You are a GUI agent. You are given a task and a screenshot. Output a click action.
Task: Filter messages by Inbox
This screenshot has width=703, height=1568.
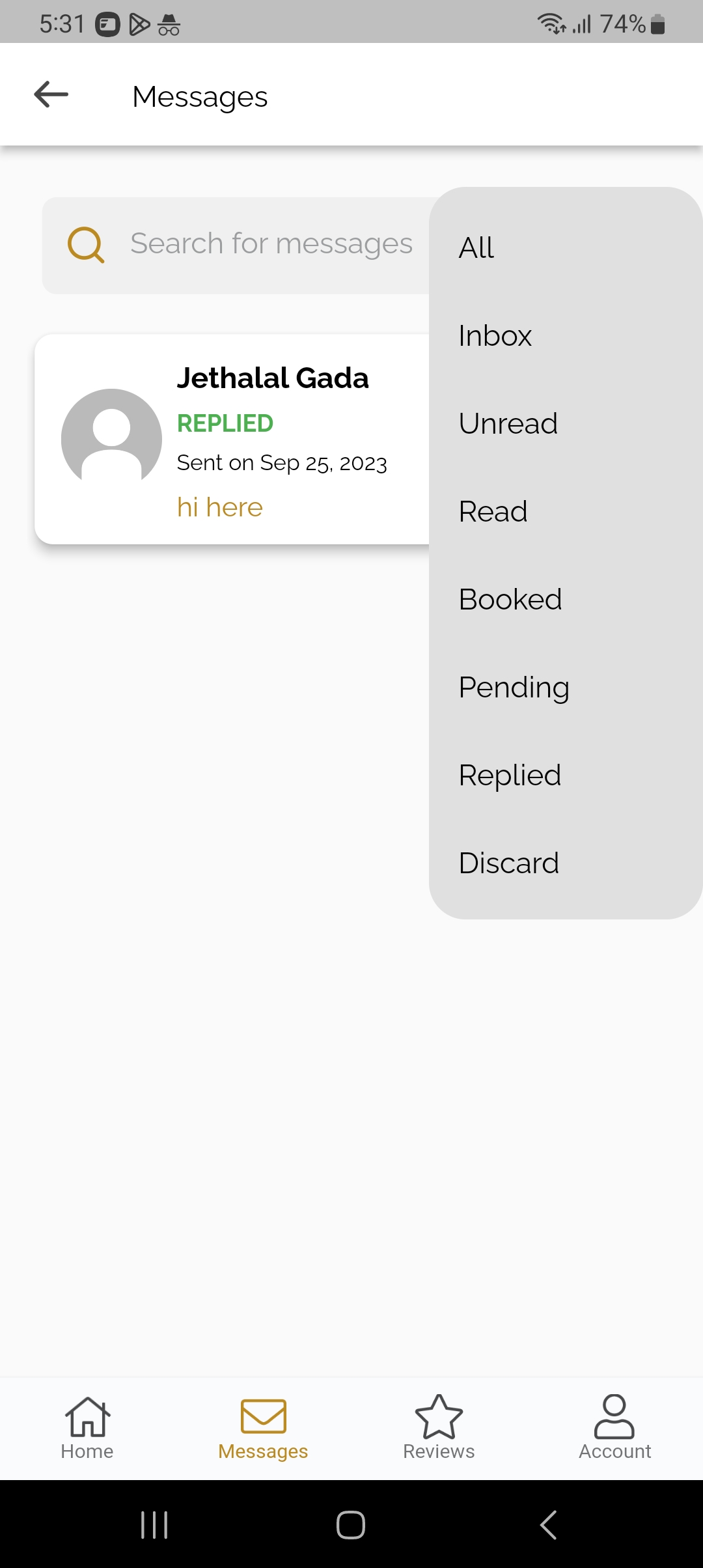pyautogui.click(x=565, y=335)
